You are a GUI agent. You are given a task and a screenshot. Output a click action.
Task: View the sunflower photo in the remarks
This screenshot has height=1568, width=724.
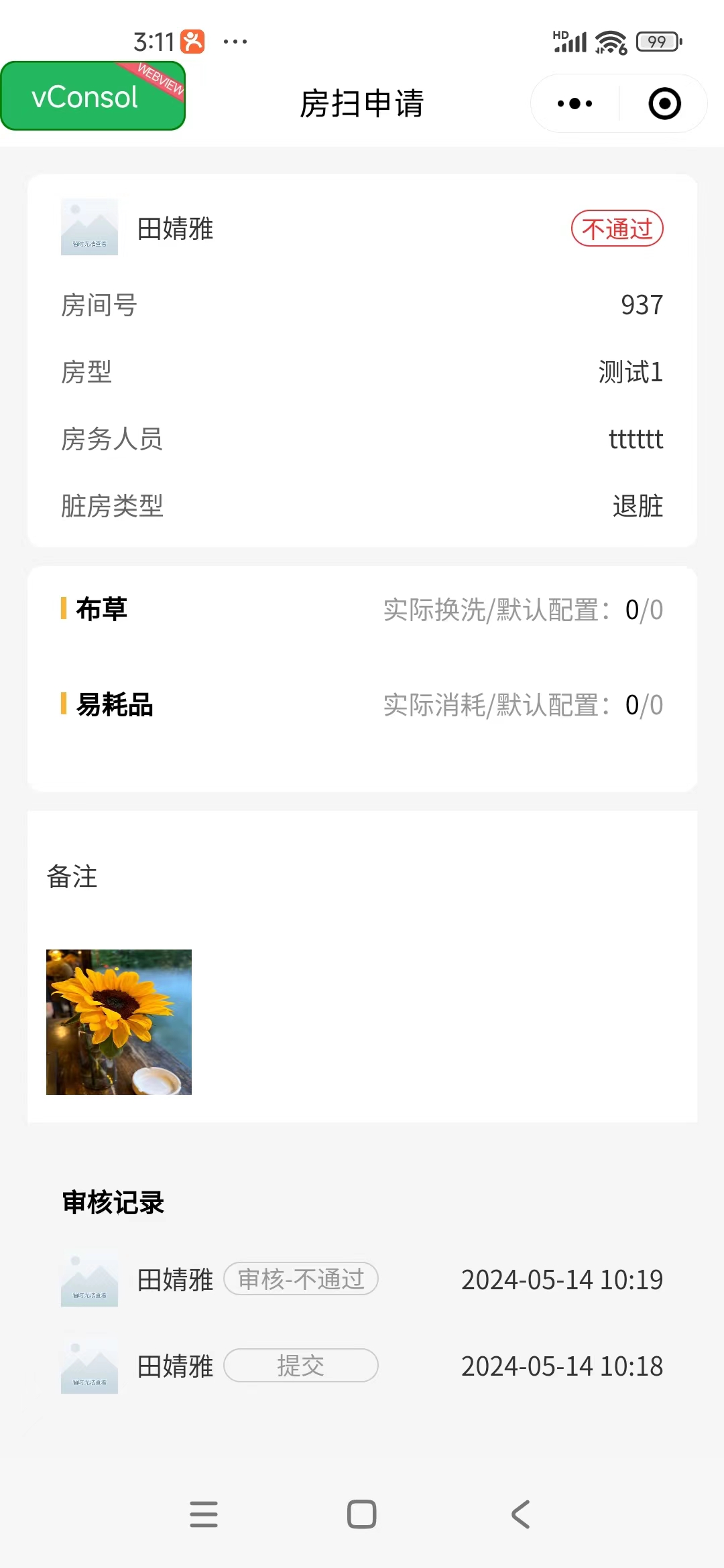pos(119,1022)
